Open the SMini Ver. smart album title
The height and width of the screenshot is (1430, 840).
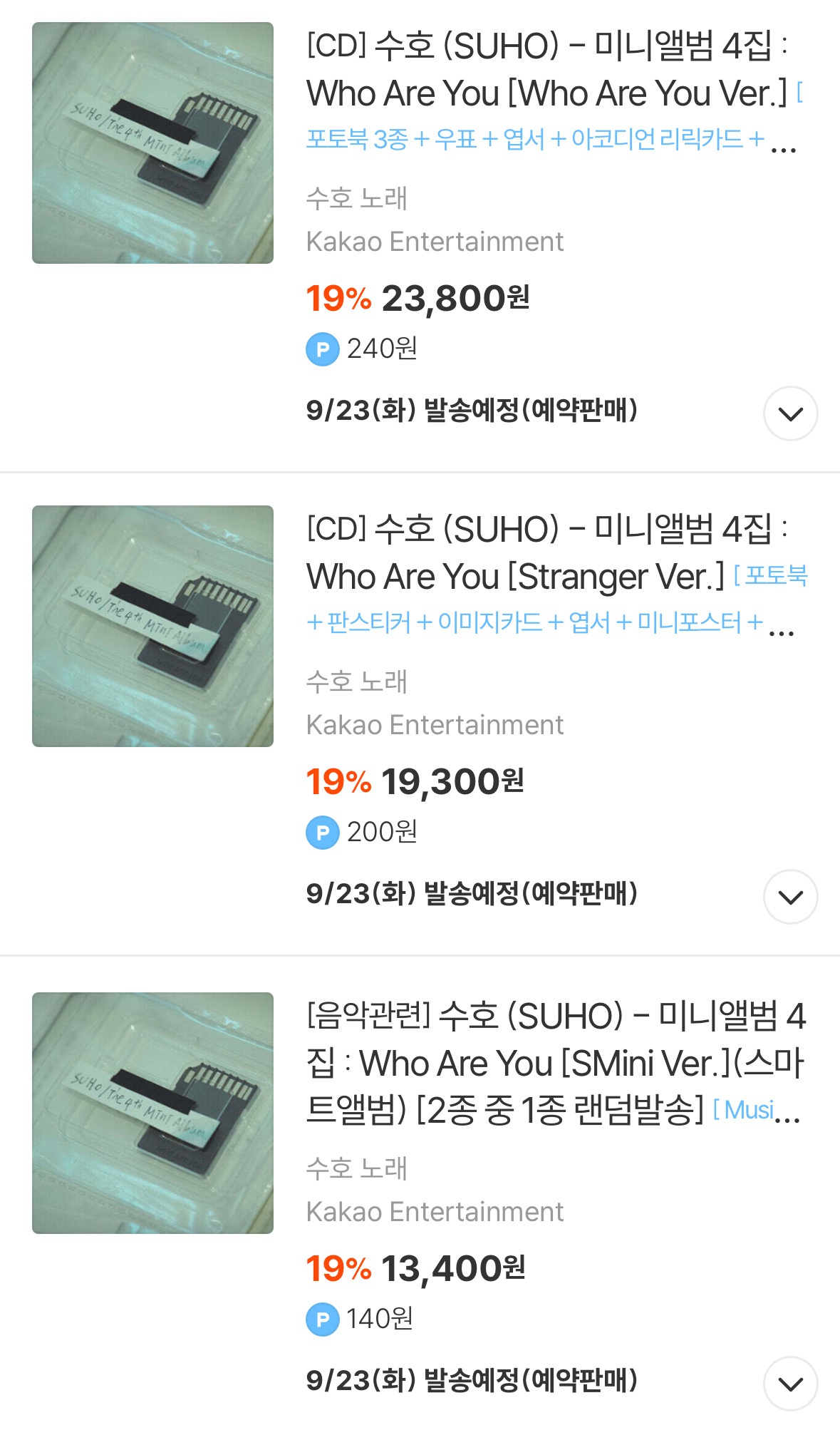click(x=556, y=1063)
